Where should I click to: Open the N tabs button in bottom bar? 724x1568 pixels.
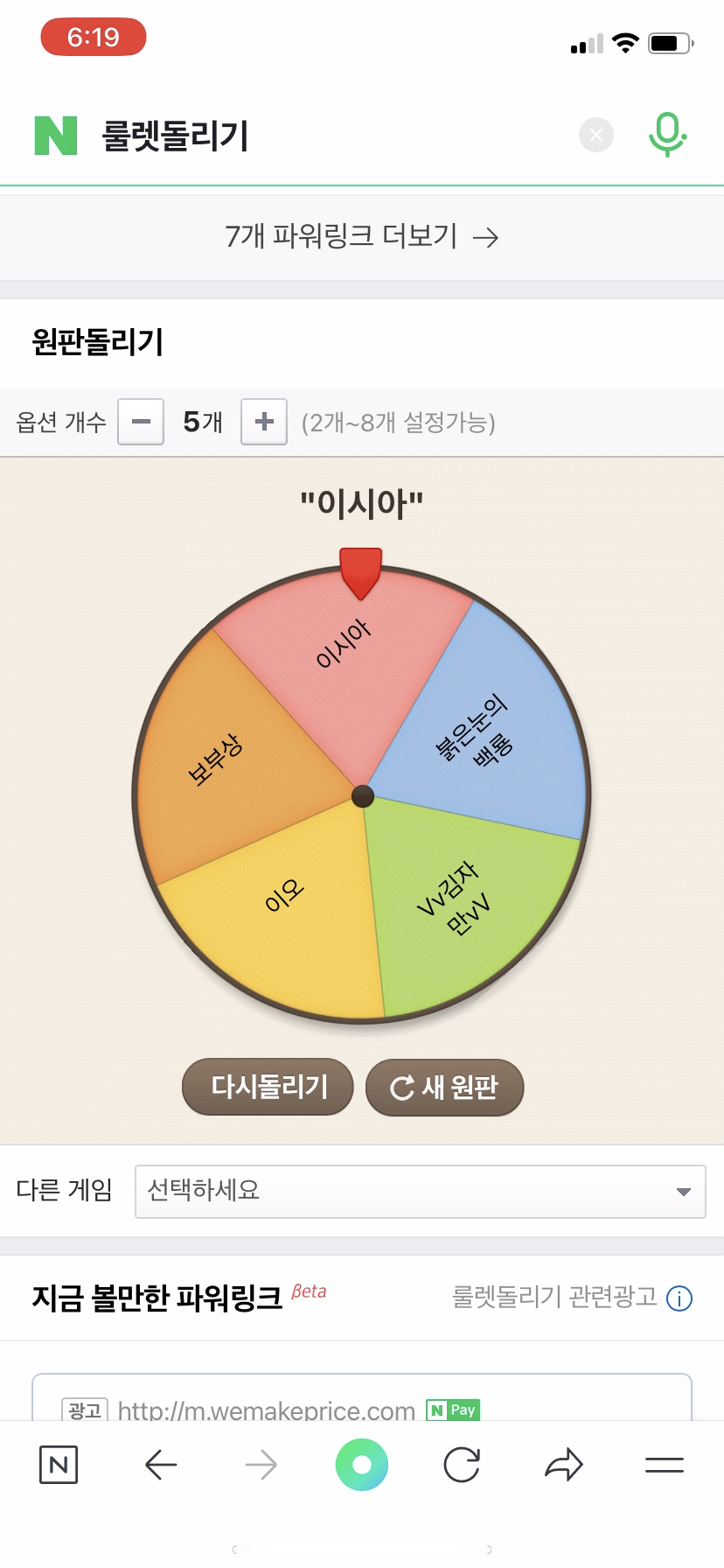pyautogui.click(x=59, y=1465)
